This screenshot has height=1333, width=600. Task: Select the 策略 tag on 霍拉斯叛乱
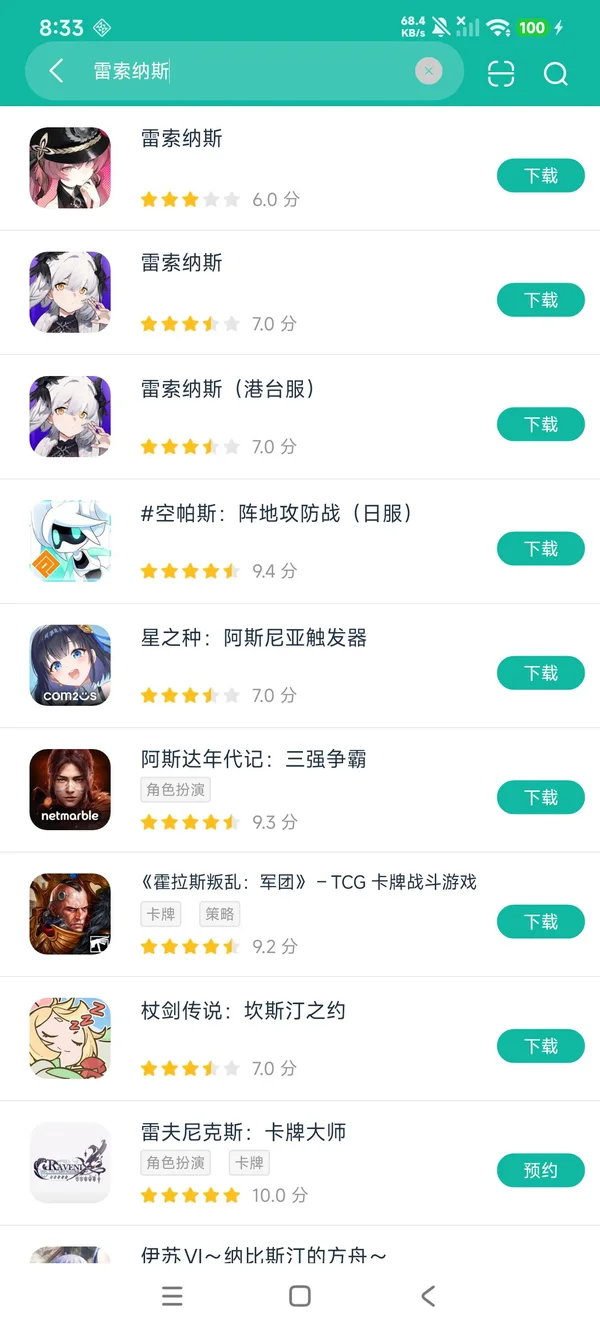tap(220, 914)
